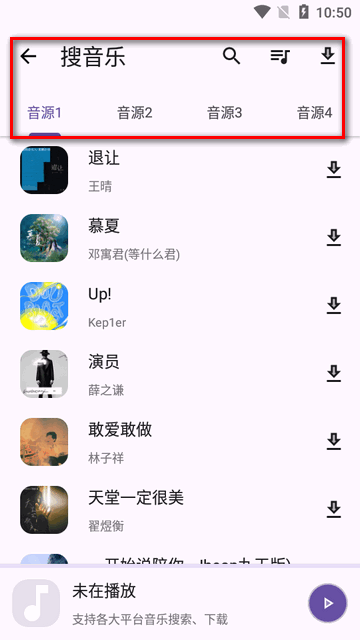Open downloads icon in the top bar

click(x=328, y=56)
